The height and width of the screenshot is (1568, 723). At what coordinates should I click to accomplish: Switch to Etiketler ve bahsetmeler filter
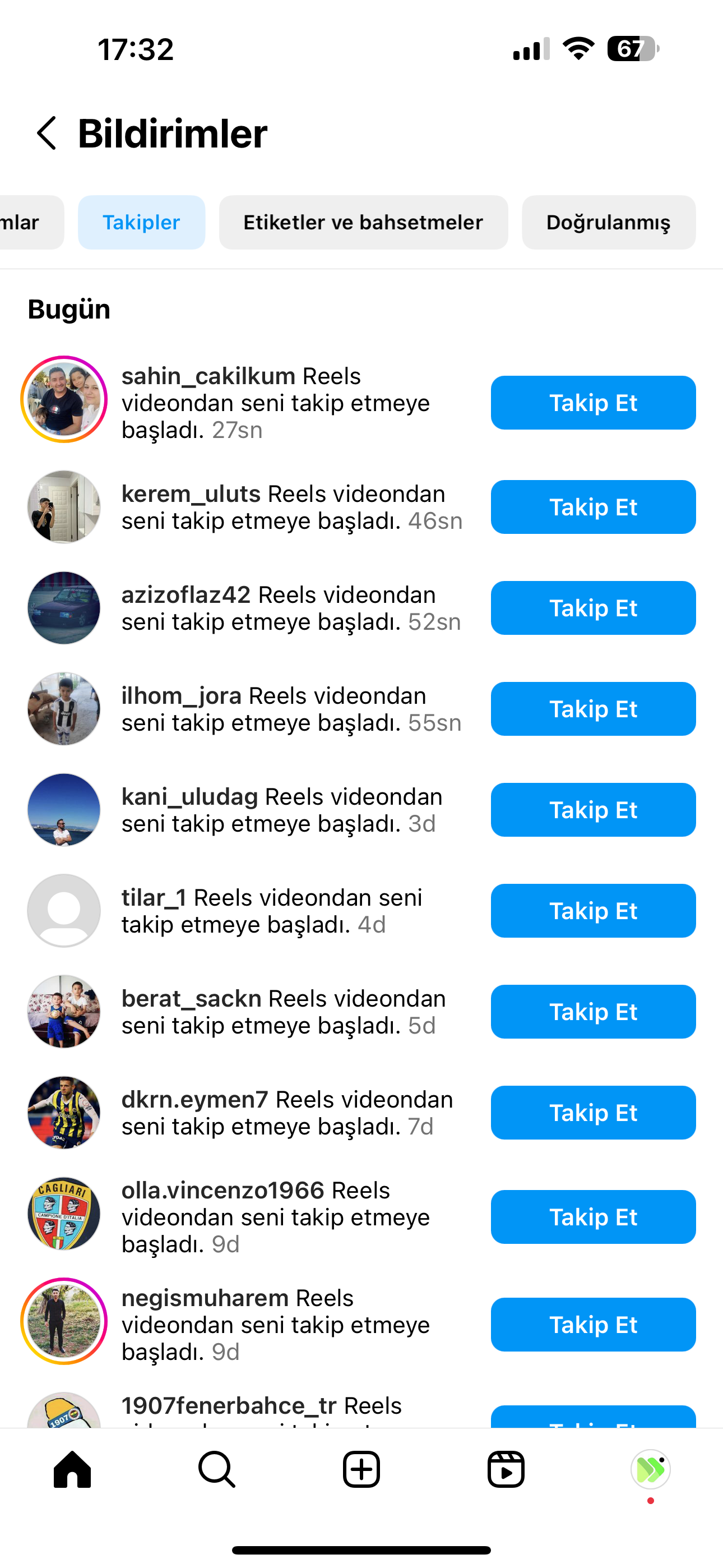[363, 222]
